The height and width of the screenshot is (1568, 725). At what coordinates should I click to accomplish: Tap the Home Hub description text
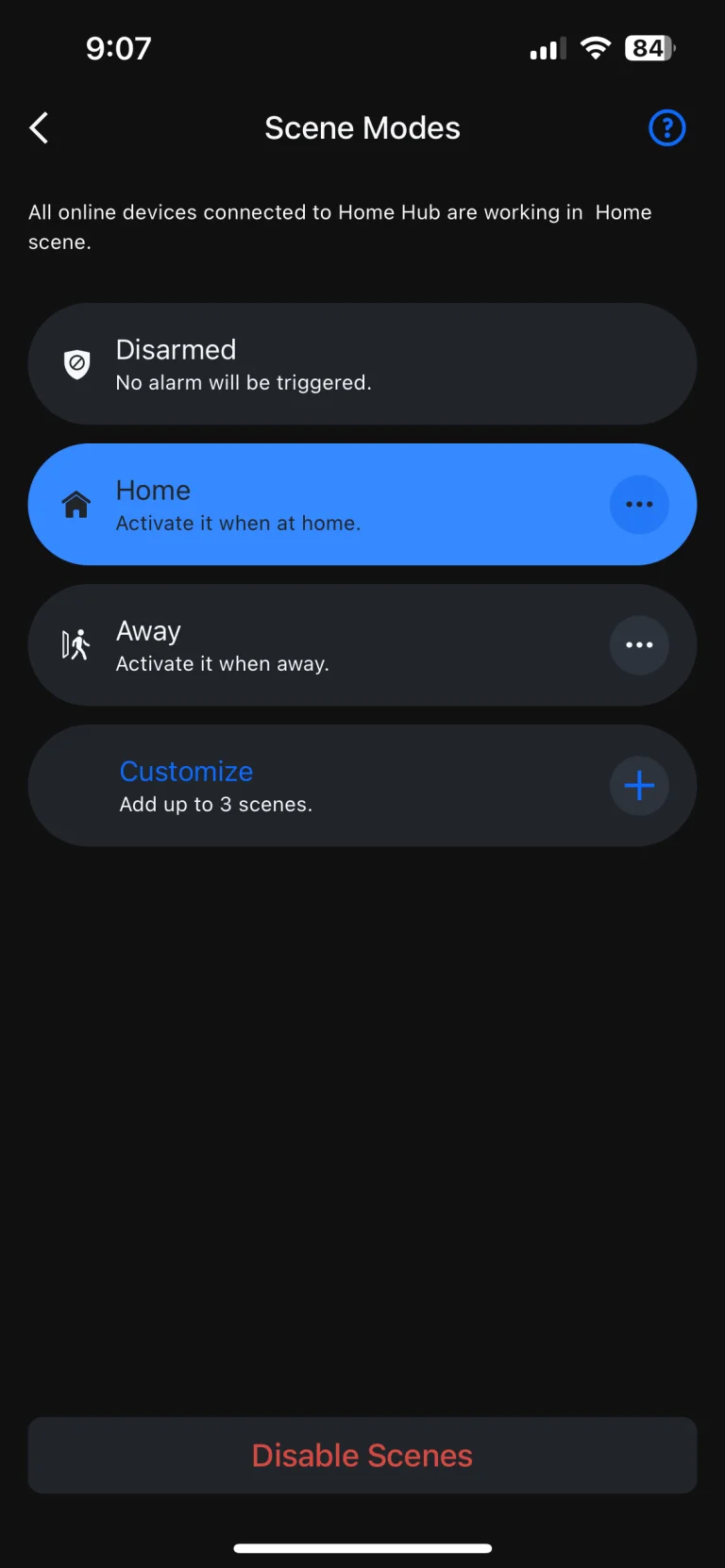340,226
